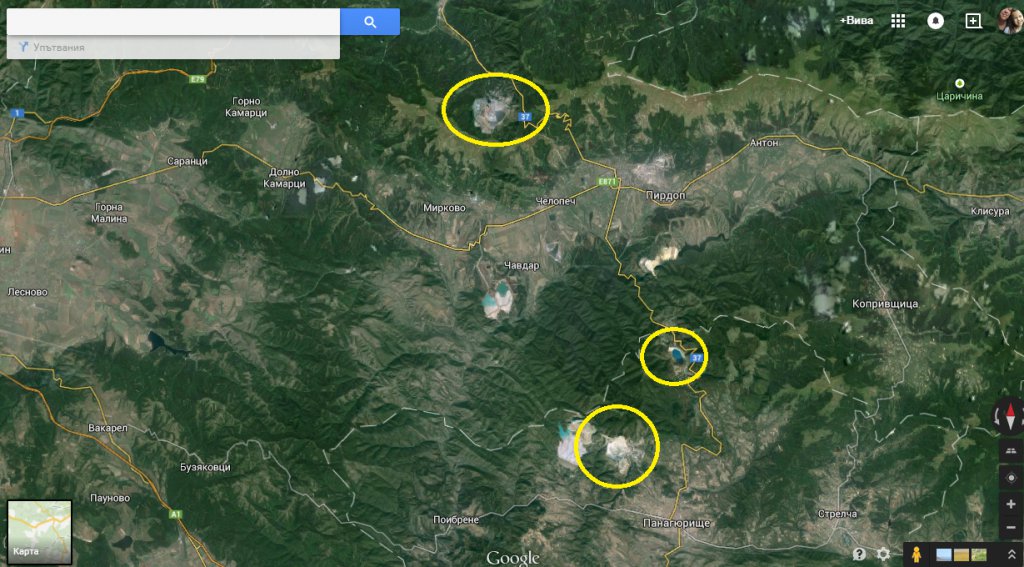Screen dimensions: 1024x567
Task: Click the blue search magnifier button
Action: point(370,21)
